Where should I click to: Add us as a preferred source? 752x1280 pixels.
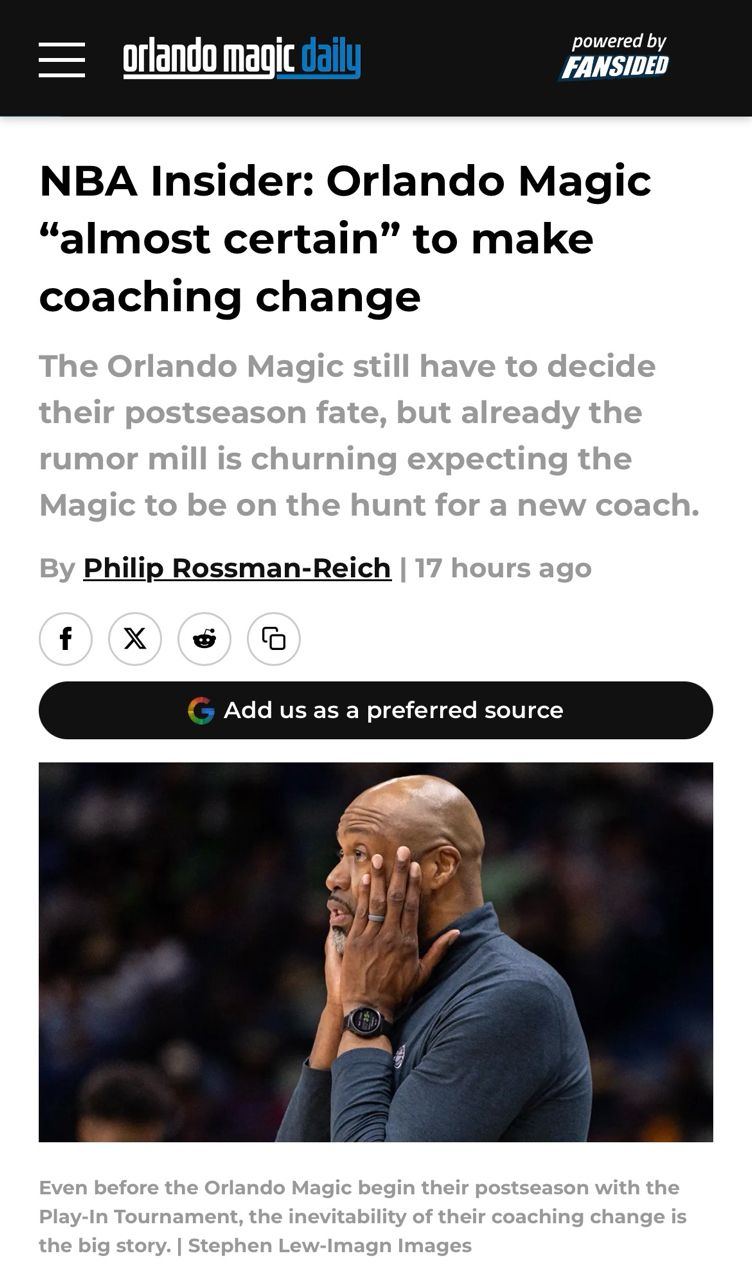click(x=376, y=710)
